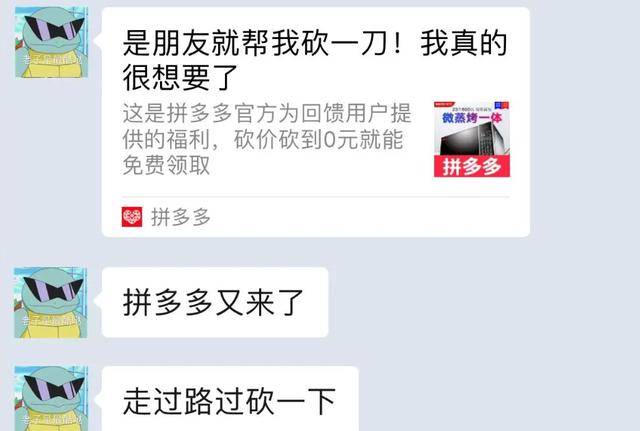Tap the avatar next to 走过路过砍一下 message
Image resolution: width=640 pixels, height=431 pixels.
pos(51,398)
